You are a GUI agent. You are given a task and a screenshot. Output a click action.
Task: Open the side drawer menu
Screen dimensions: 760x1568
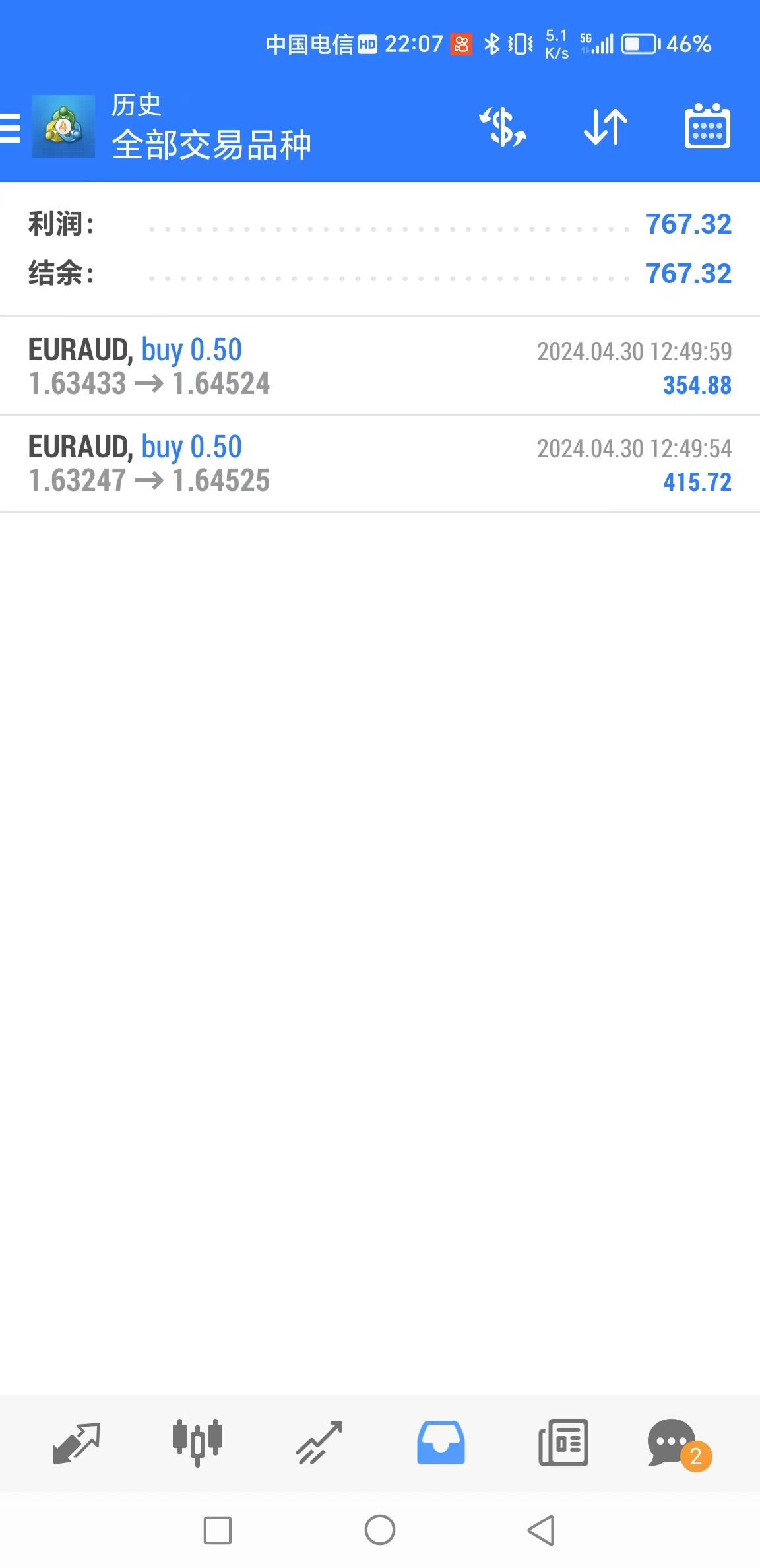click(x=11, y=127)
